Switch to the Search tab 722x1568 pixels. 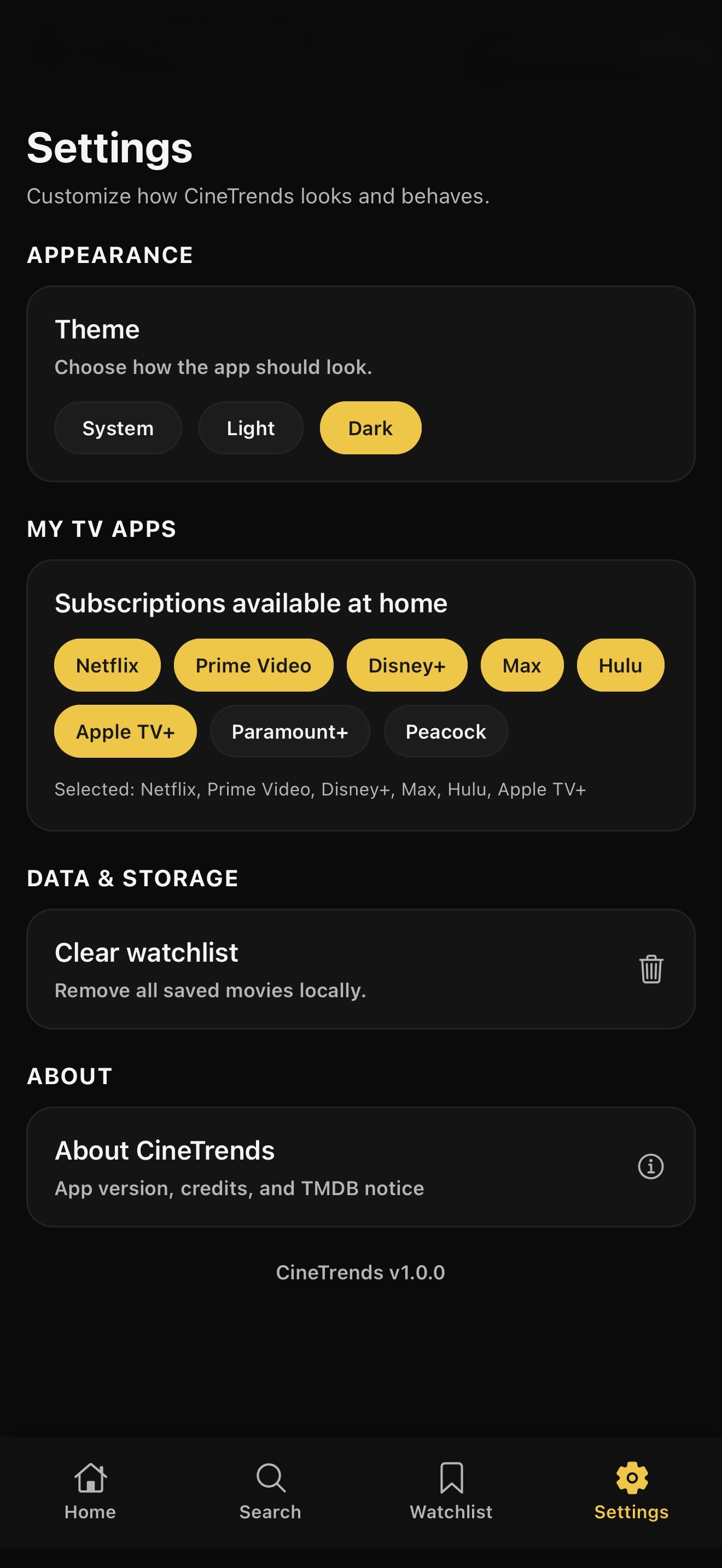(x=270, y=1491)
